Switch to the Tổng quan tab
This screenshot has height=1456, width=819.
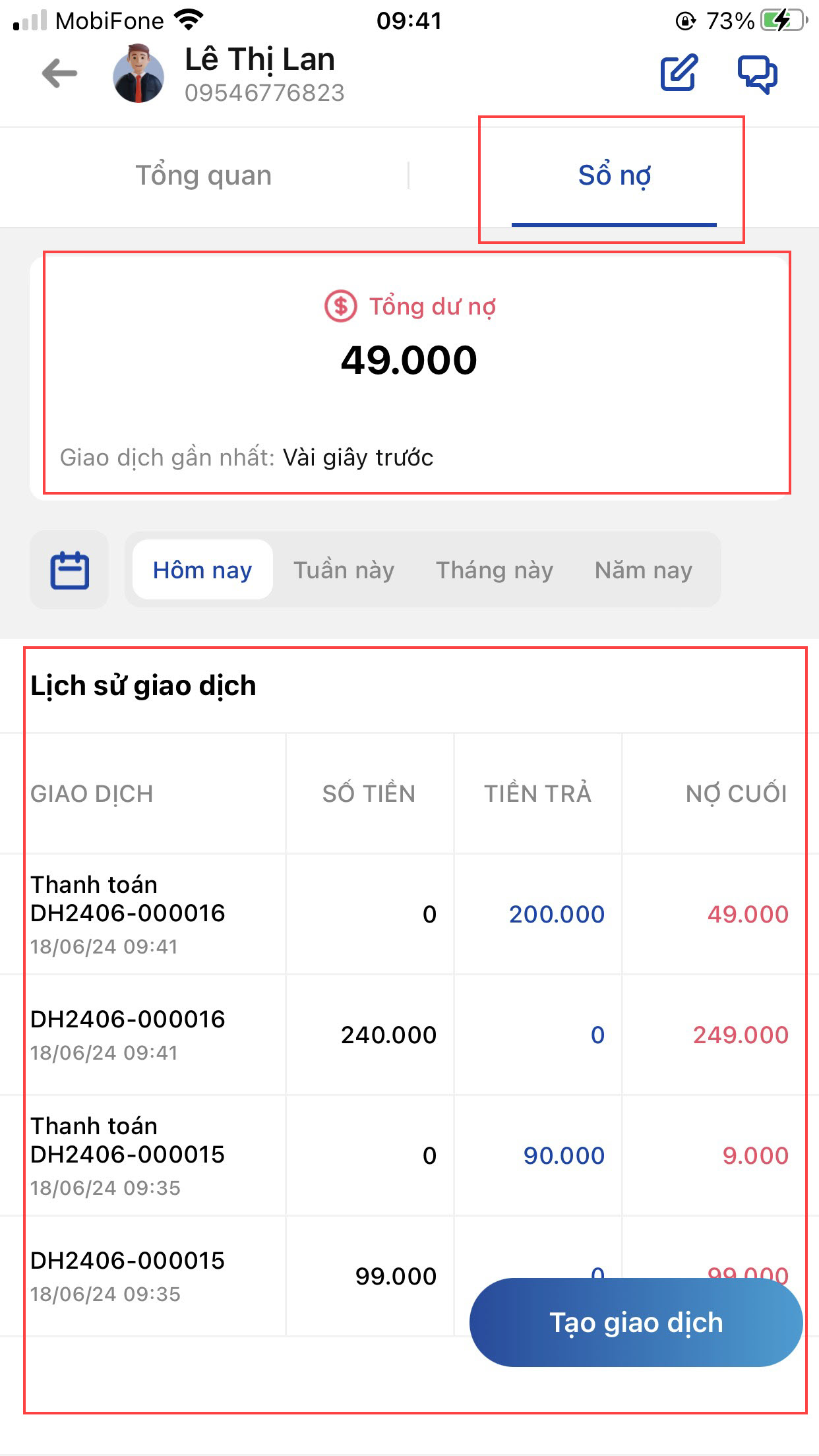tap(204, 176)
